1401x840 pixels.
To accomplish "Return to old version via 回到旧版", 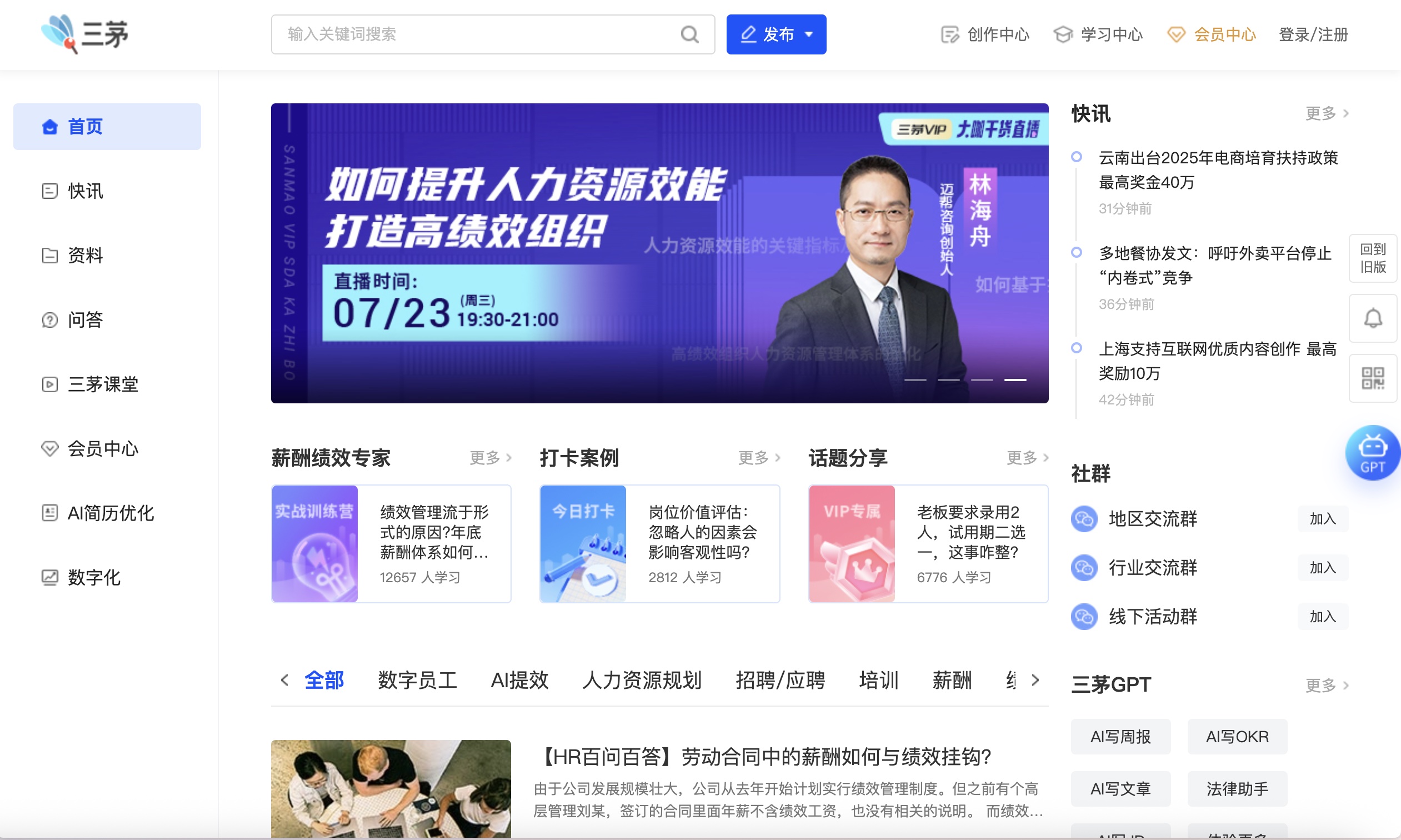I will pyautogui.click(x=1372, y=258).
